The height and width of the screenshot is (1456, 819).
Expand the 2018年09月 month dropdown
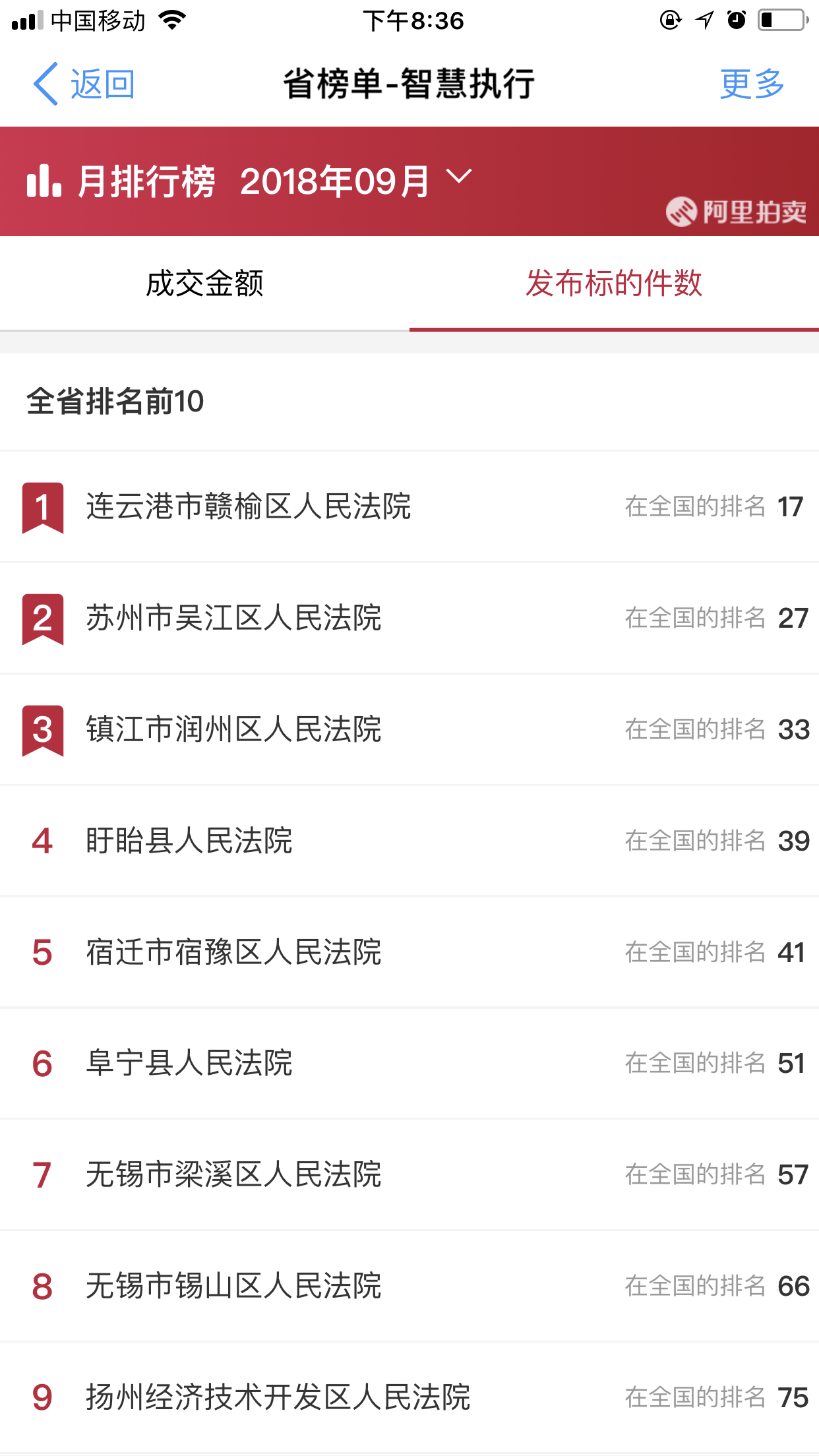pos(356,181)
